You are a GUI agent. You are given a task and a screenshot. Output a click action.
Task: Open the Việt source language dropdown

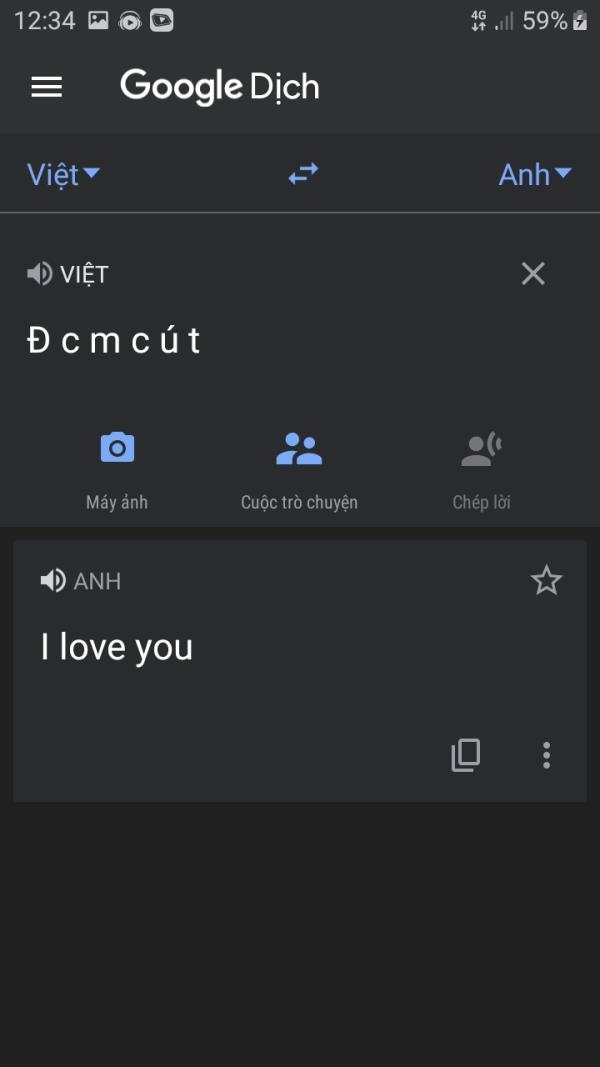pos(63,174)
